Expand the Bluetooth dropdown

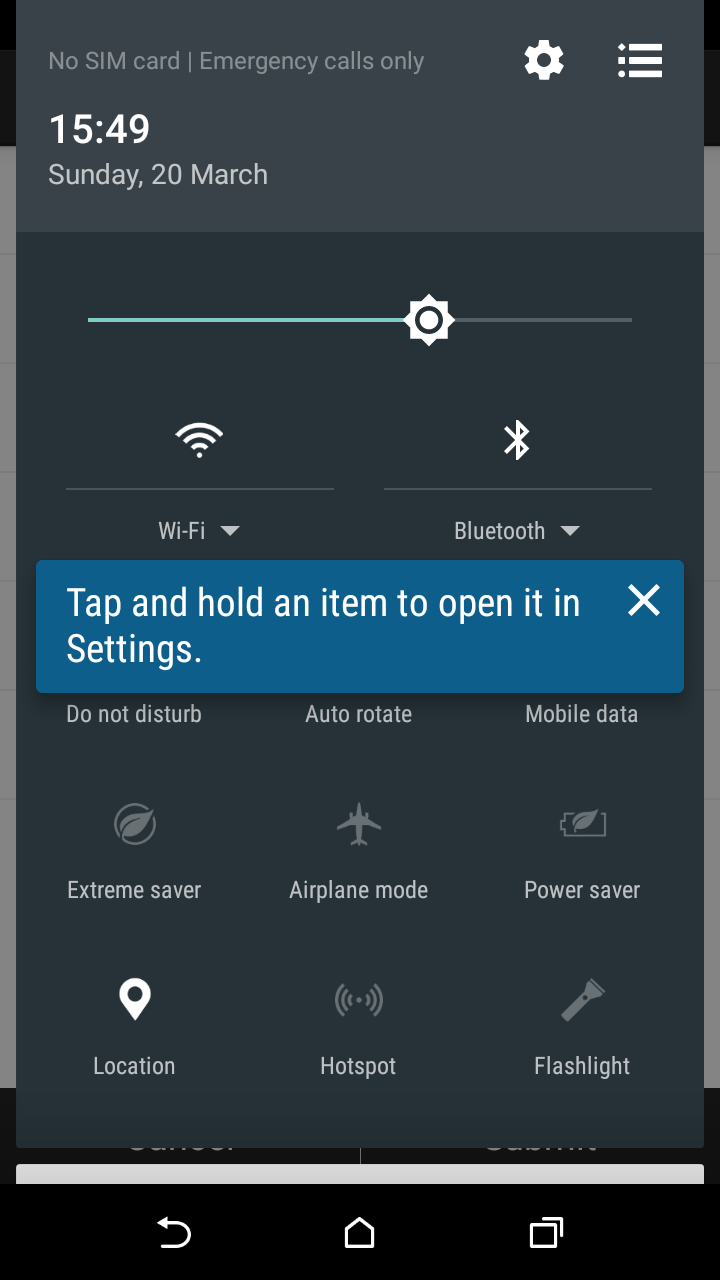click(517, 531)
